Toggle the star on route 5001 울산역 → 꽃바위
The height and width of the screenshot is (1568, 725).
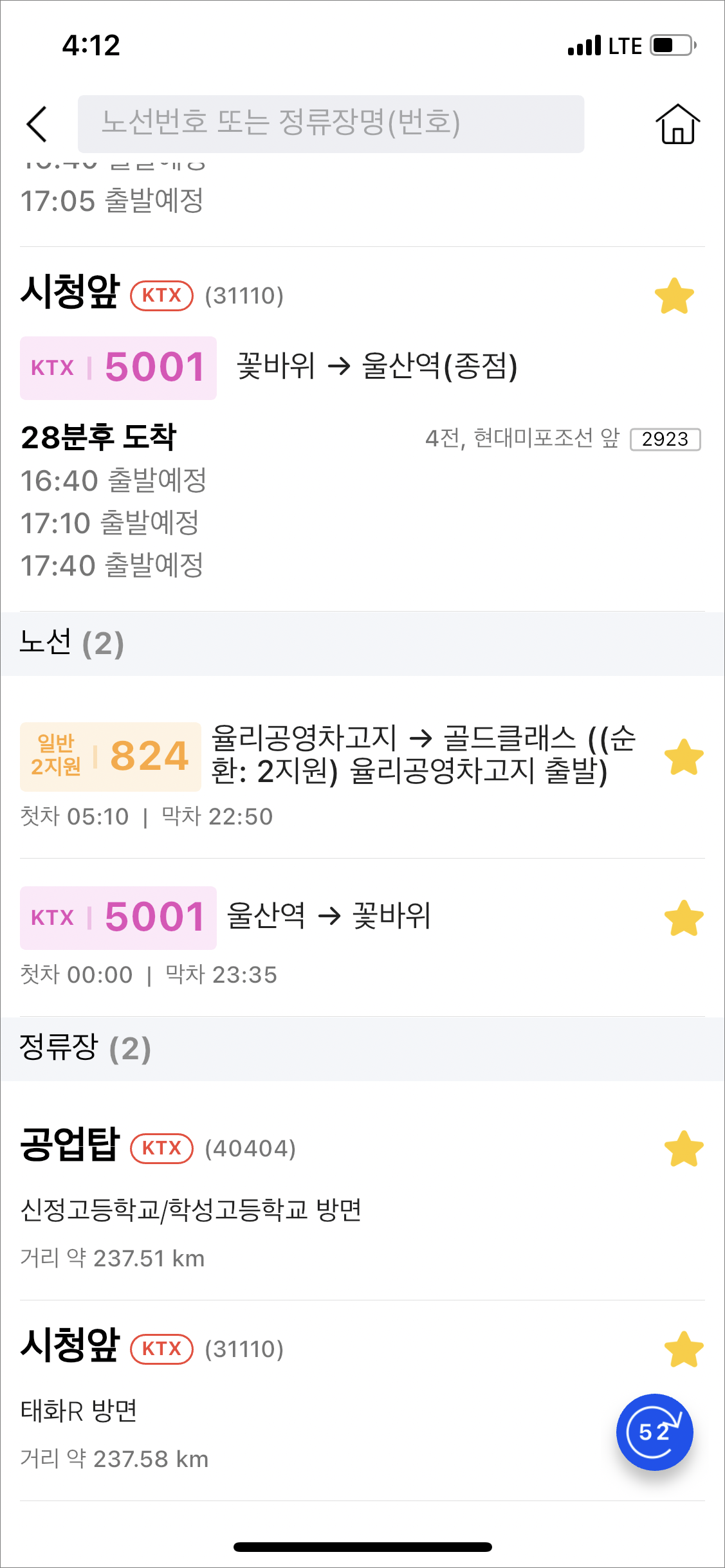[683, 918]
